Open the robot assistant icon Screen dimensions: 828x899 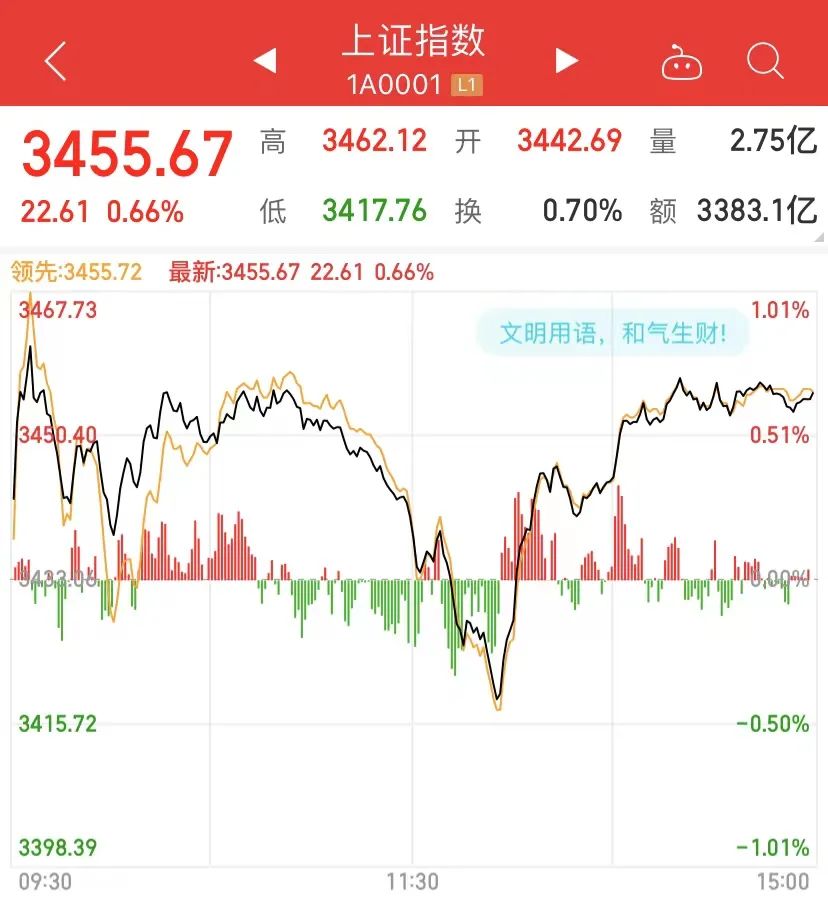[682, 63]
